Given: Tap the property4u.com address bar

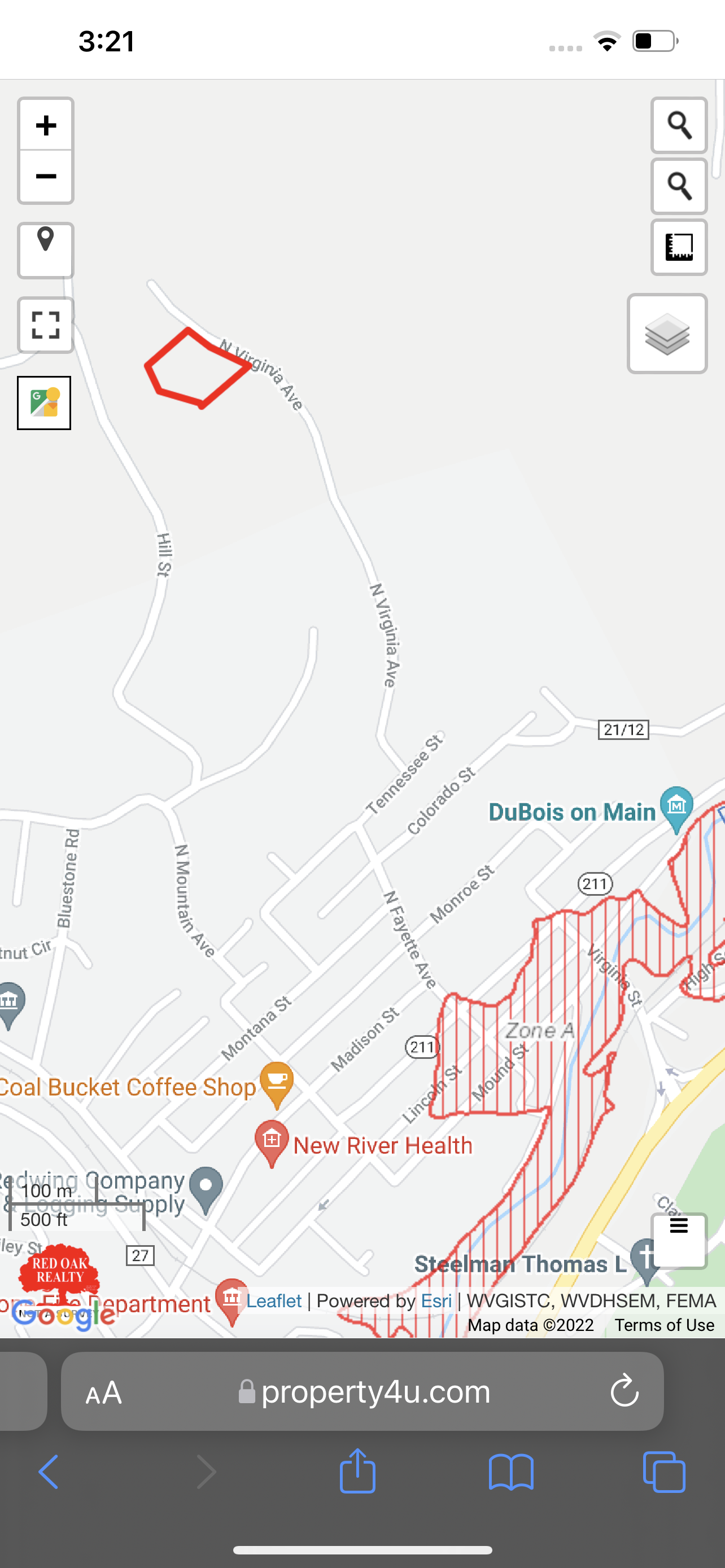Looking at the screenshot, I should [x=374, y=1391].
